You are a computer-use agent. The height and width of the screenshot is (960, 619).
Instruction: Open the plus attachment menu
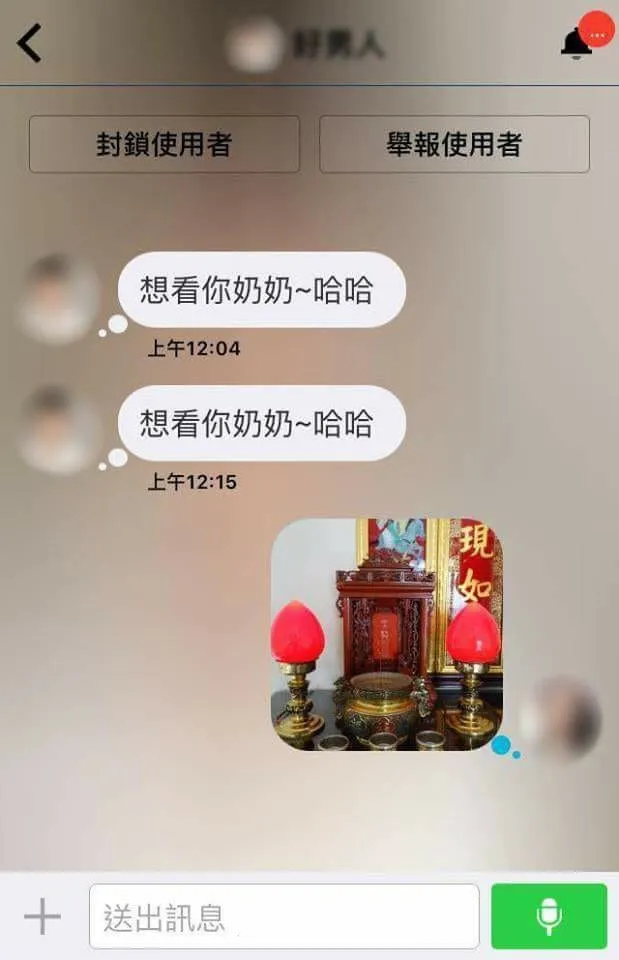point(42,916)
